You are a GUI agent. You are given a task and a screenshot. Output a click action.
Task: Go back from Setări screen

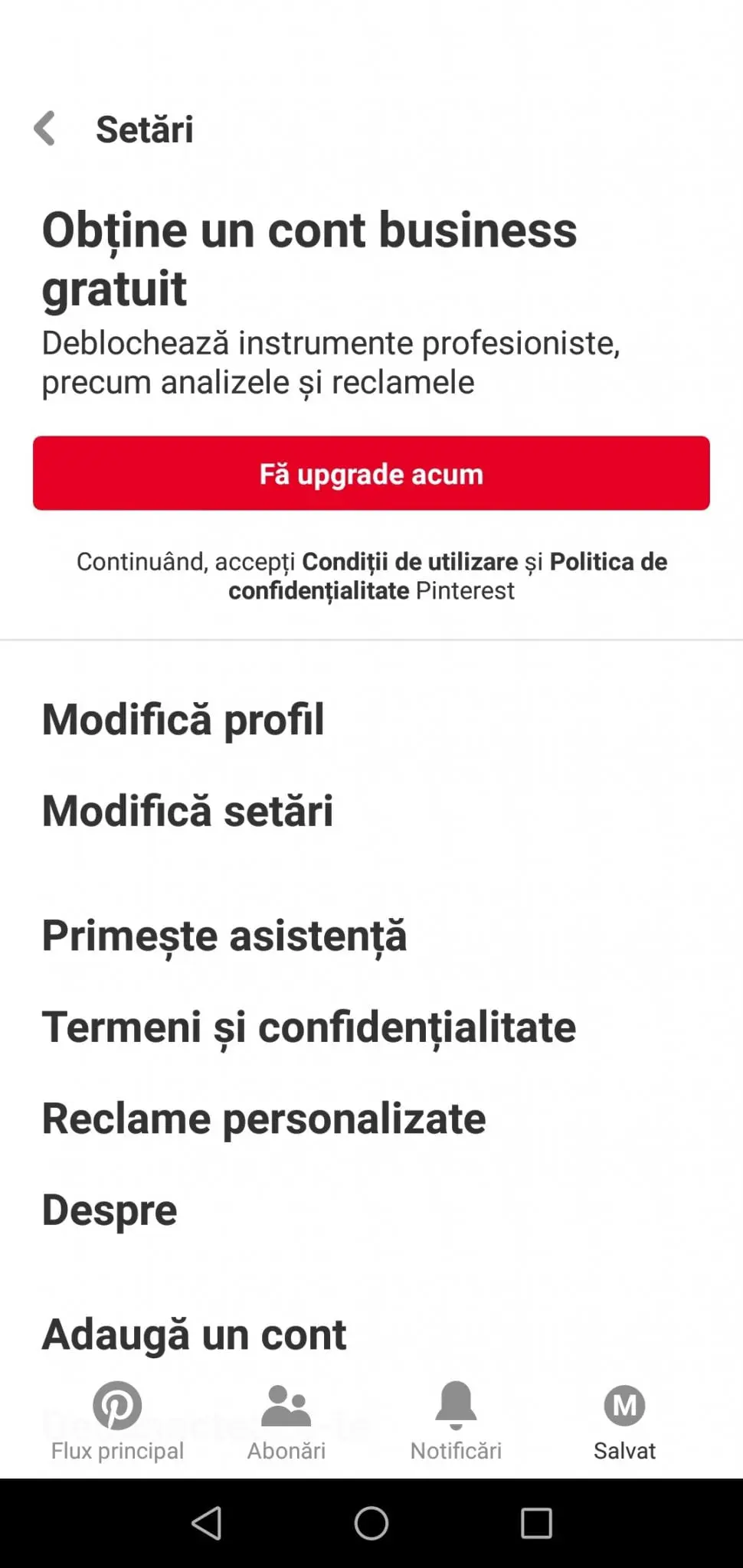[x=45, y=128]
